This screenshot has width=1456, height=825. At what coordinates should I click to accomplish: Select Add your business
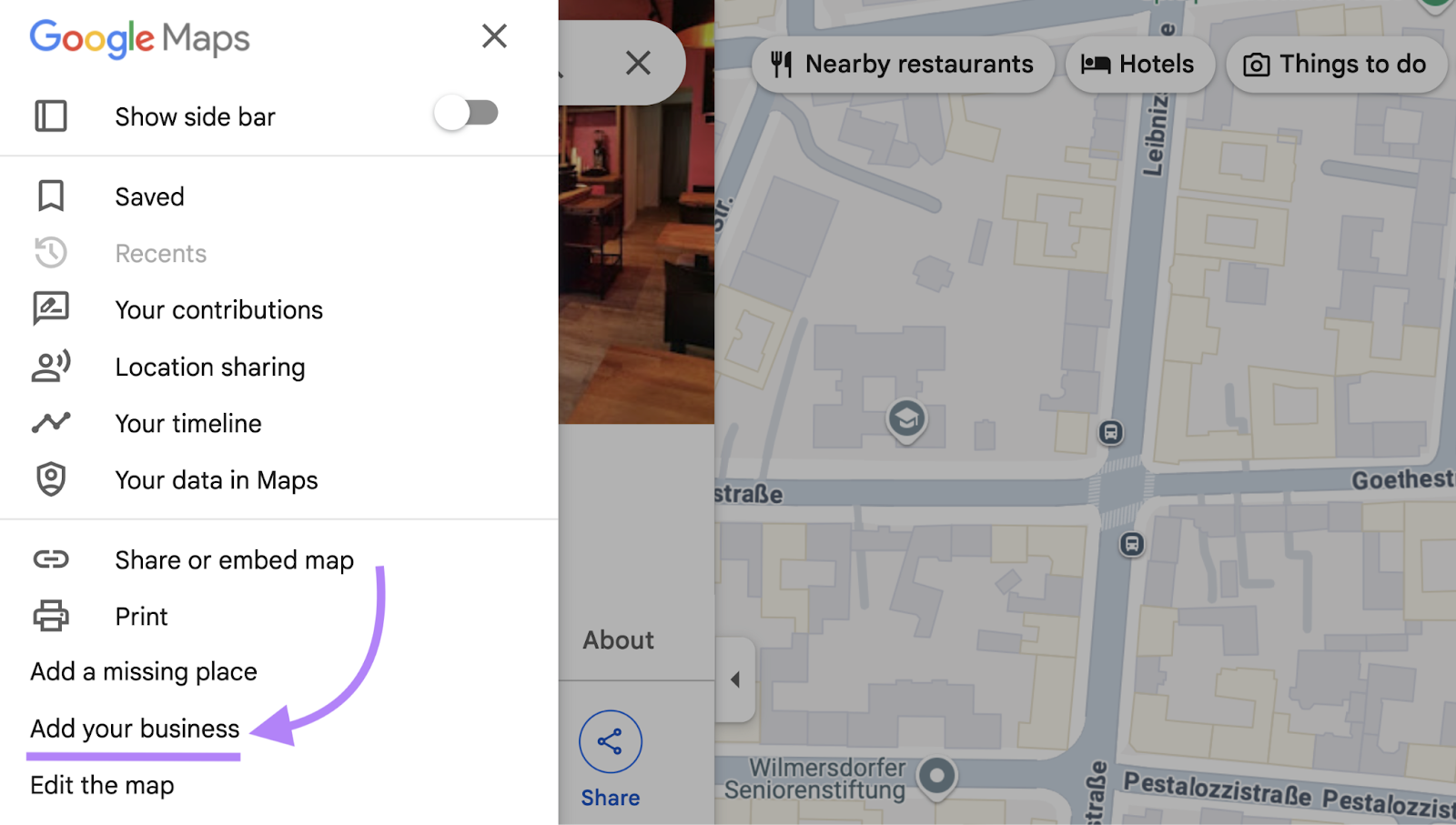pyautogui.click(x=135, y=729)
